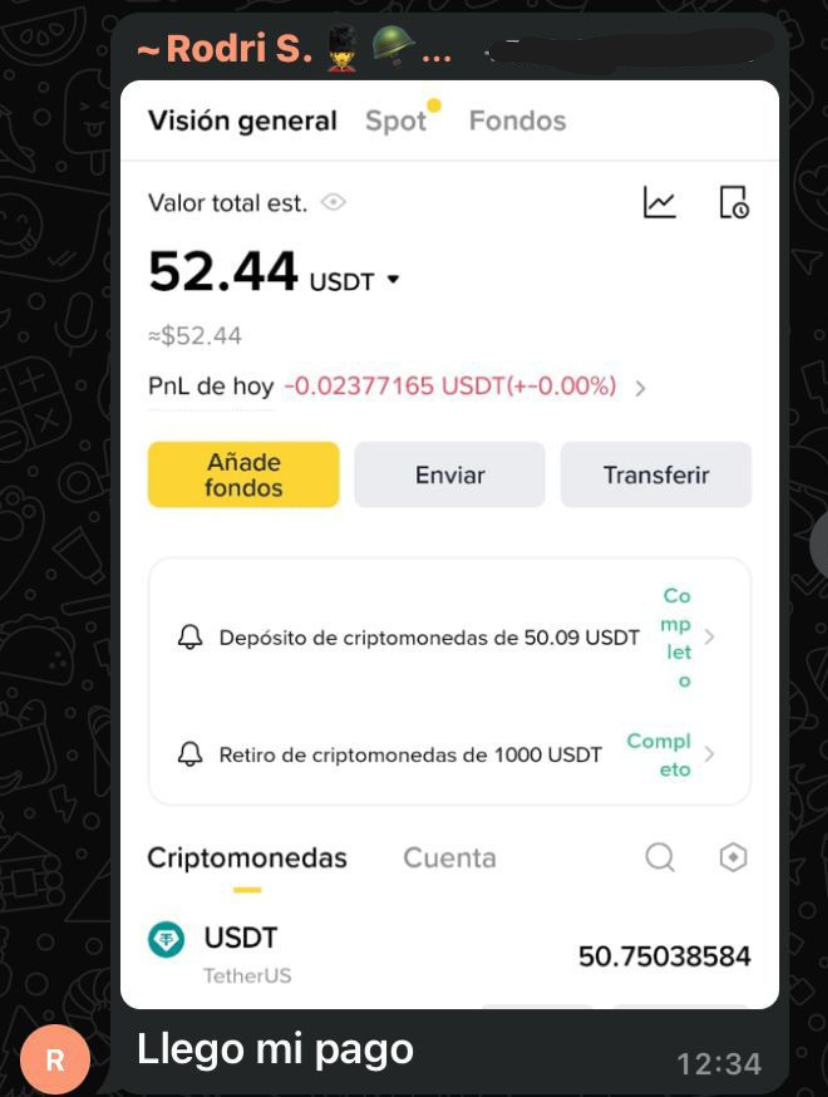Click the Enviar button
The height and width of the screenshot is (1097, 828).
[x=449, y=474]
